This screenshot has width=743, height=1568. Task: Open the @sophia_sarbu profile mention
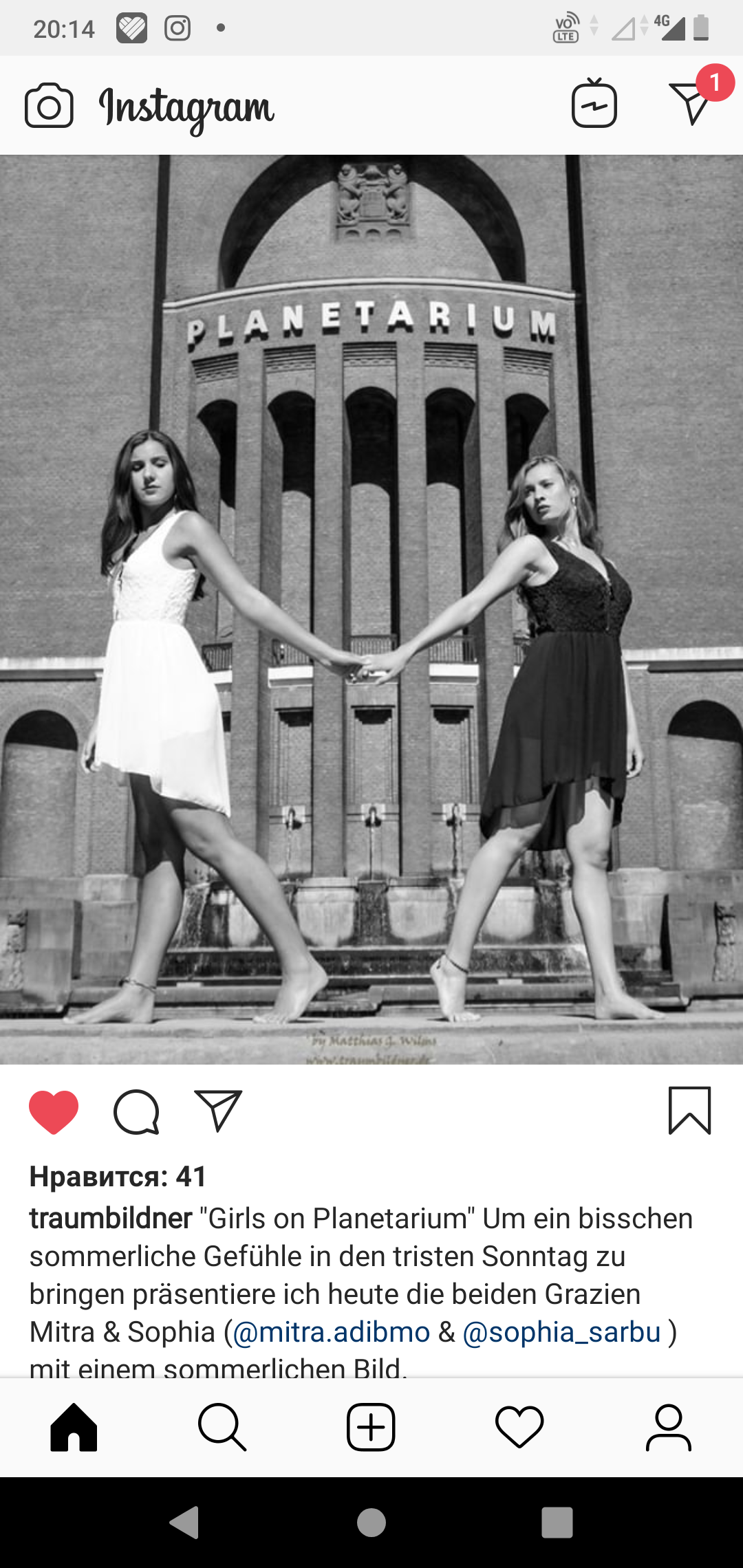562,1332
